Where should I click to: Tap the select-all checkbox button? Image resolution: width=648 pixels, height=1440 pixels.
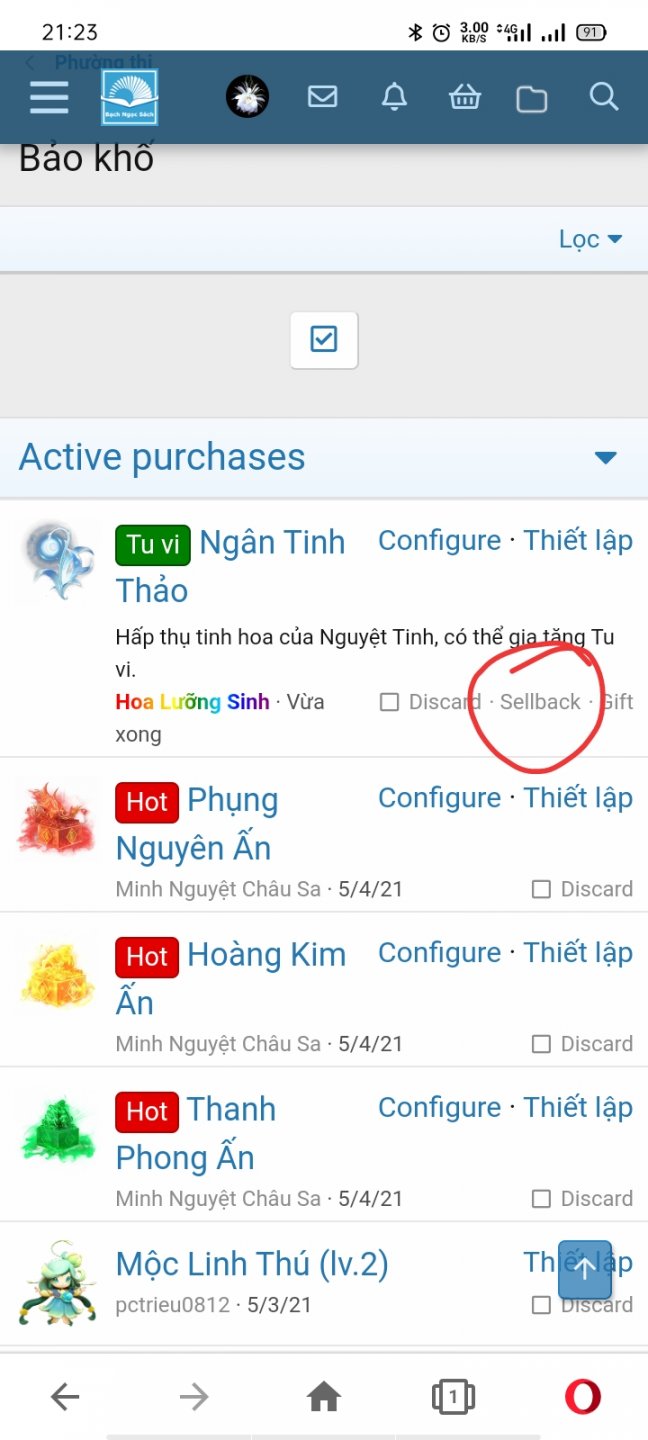(x=324, y=340)
